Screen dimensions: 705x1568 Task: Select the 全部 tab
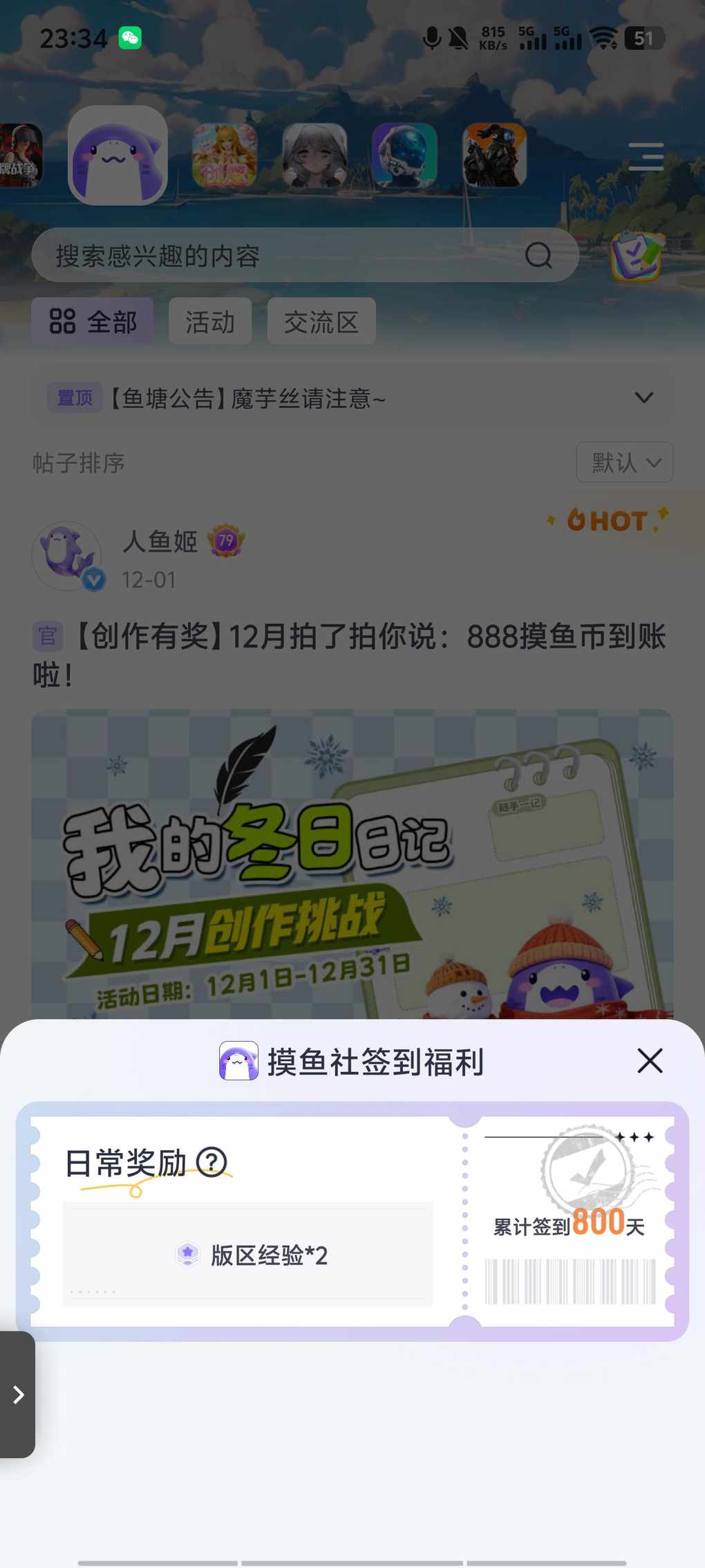point(93,322)
